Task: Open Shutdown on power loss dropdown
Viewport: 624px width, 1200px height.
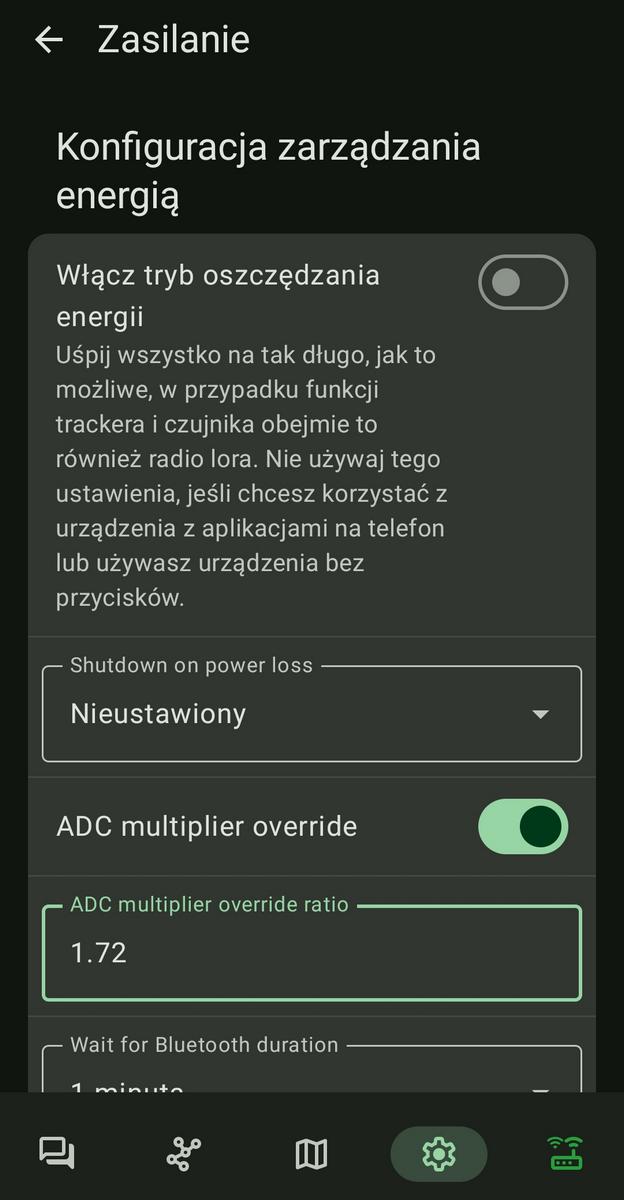Action: pos(311,714)
